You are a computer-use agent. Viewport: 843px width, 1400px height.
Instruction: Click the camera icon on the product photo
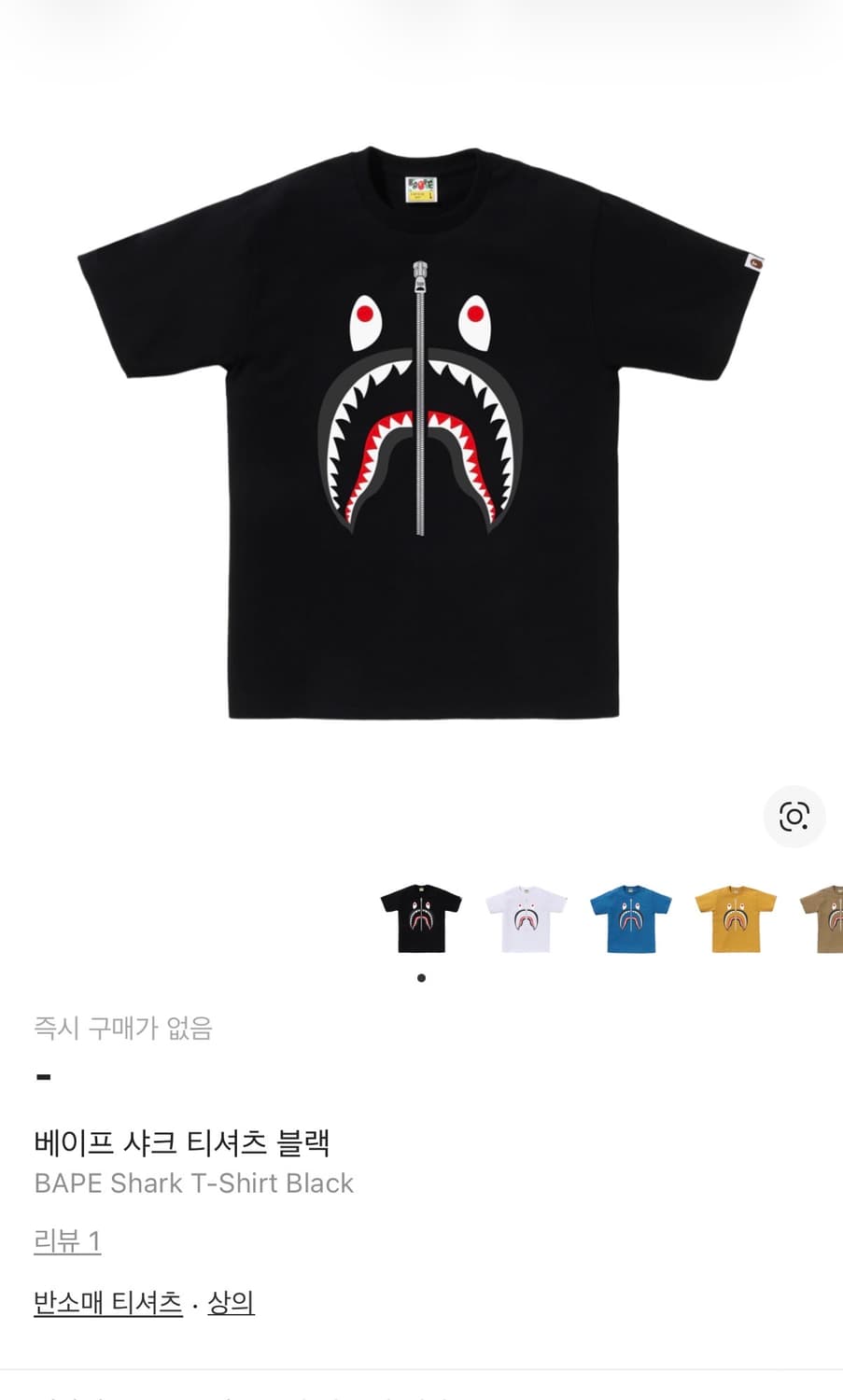794,817
